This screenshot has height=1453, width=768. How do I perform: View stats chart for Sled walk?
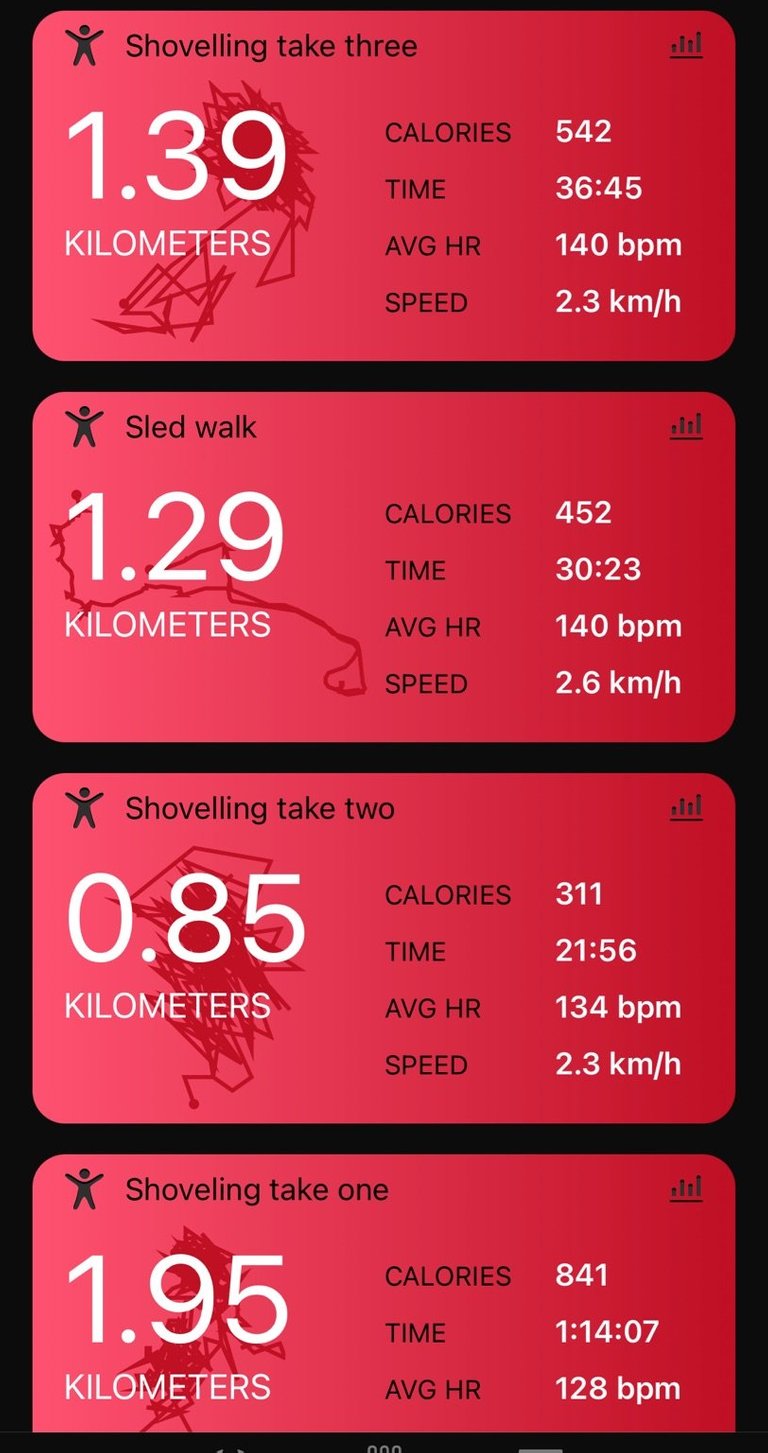pyautogui.click(x=686, y=426)
